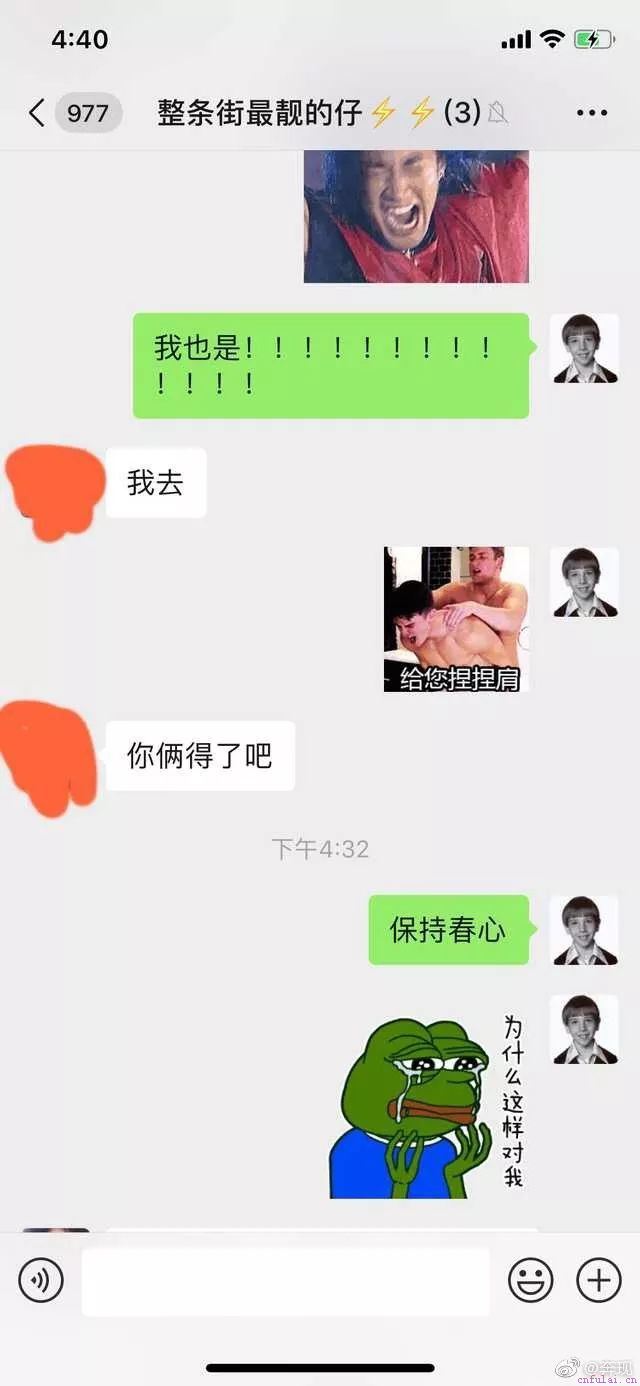Tap the avatar beside 我也是 message
This screenshot has height=1386, width=640.
pos(584,348)
